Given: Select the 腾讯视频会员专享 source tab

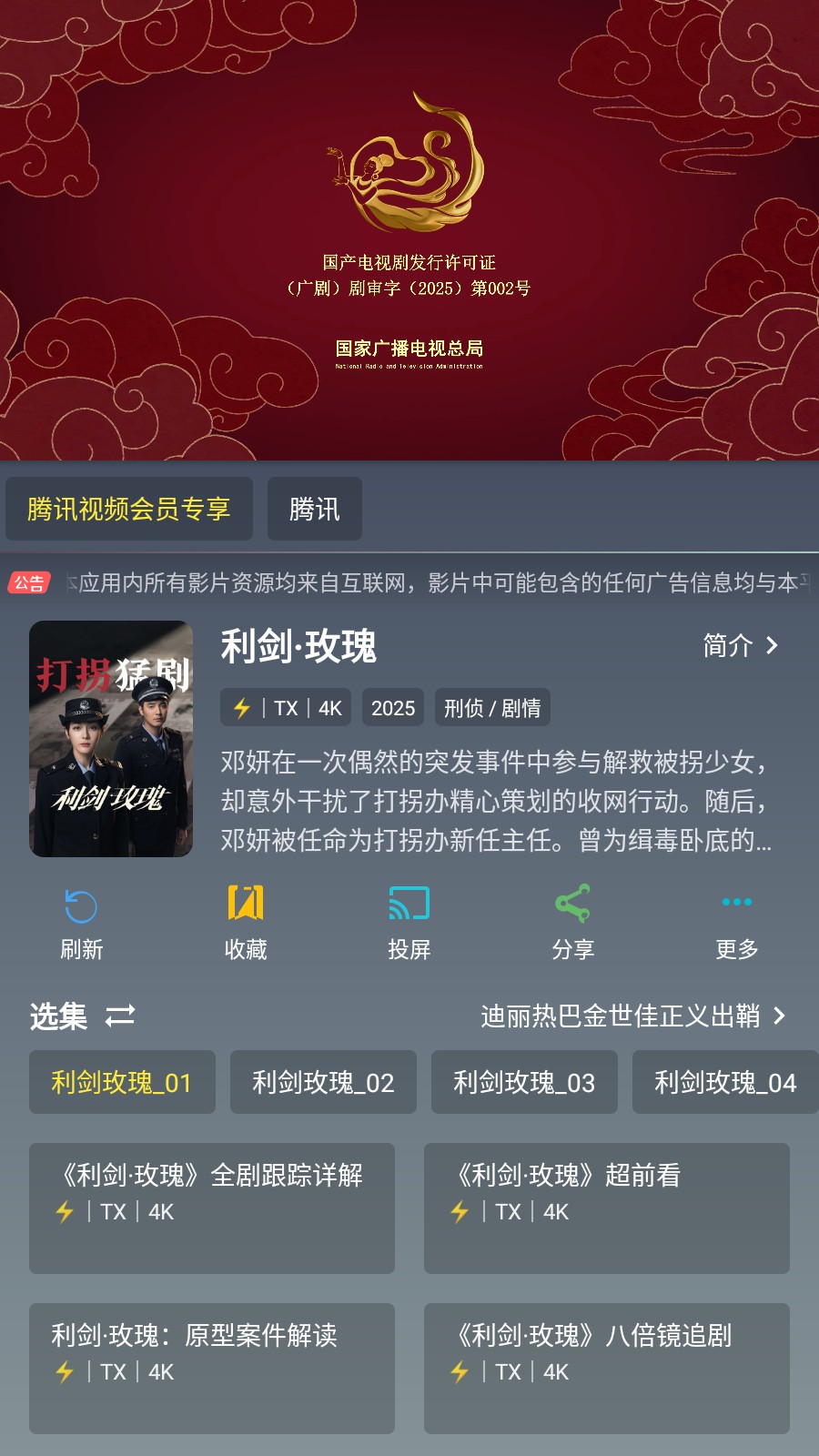Looking at the screenshot, I should coord(128,509).
